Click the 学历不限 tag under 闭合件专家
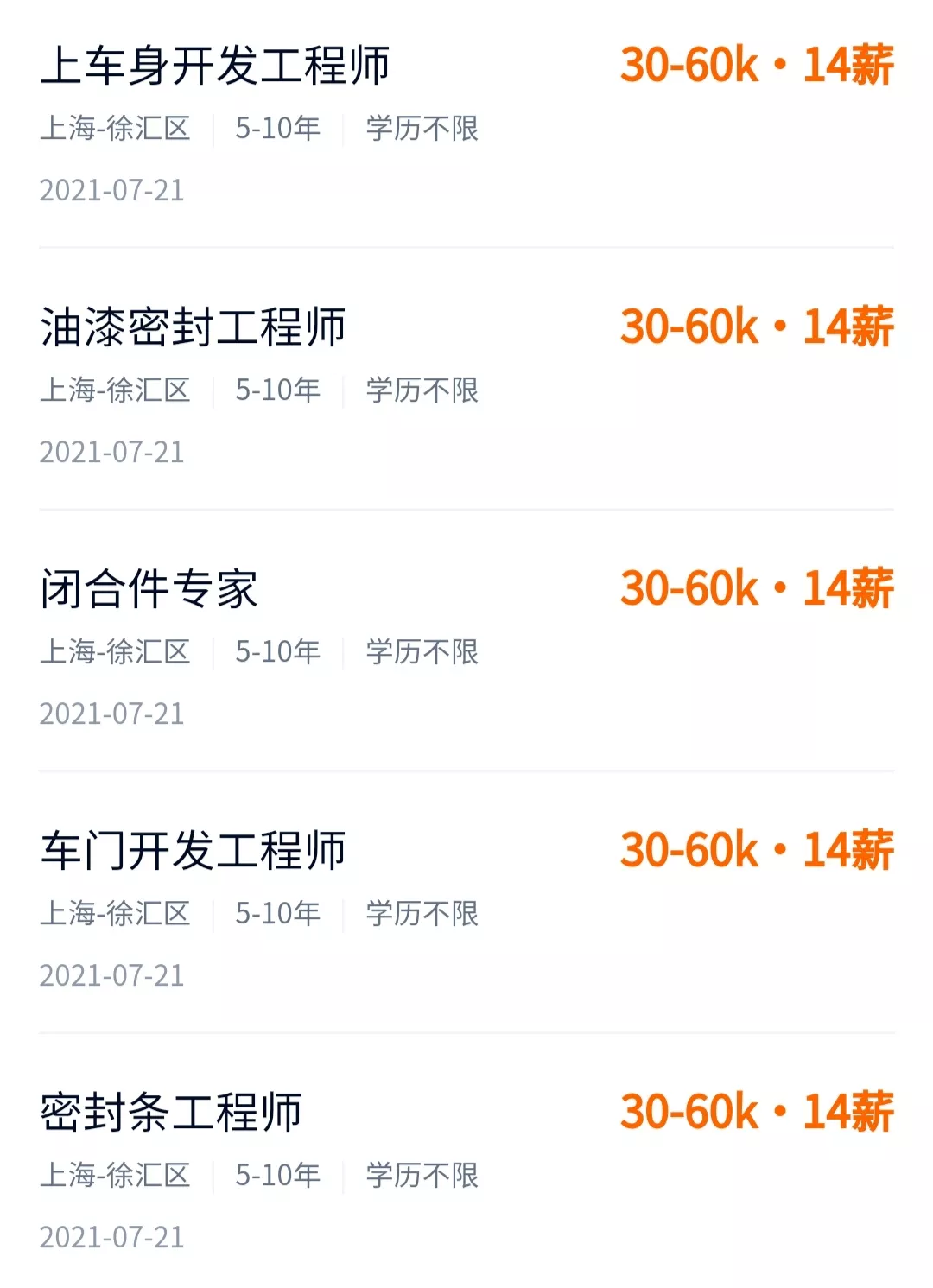 (x=419, y=652)
